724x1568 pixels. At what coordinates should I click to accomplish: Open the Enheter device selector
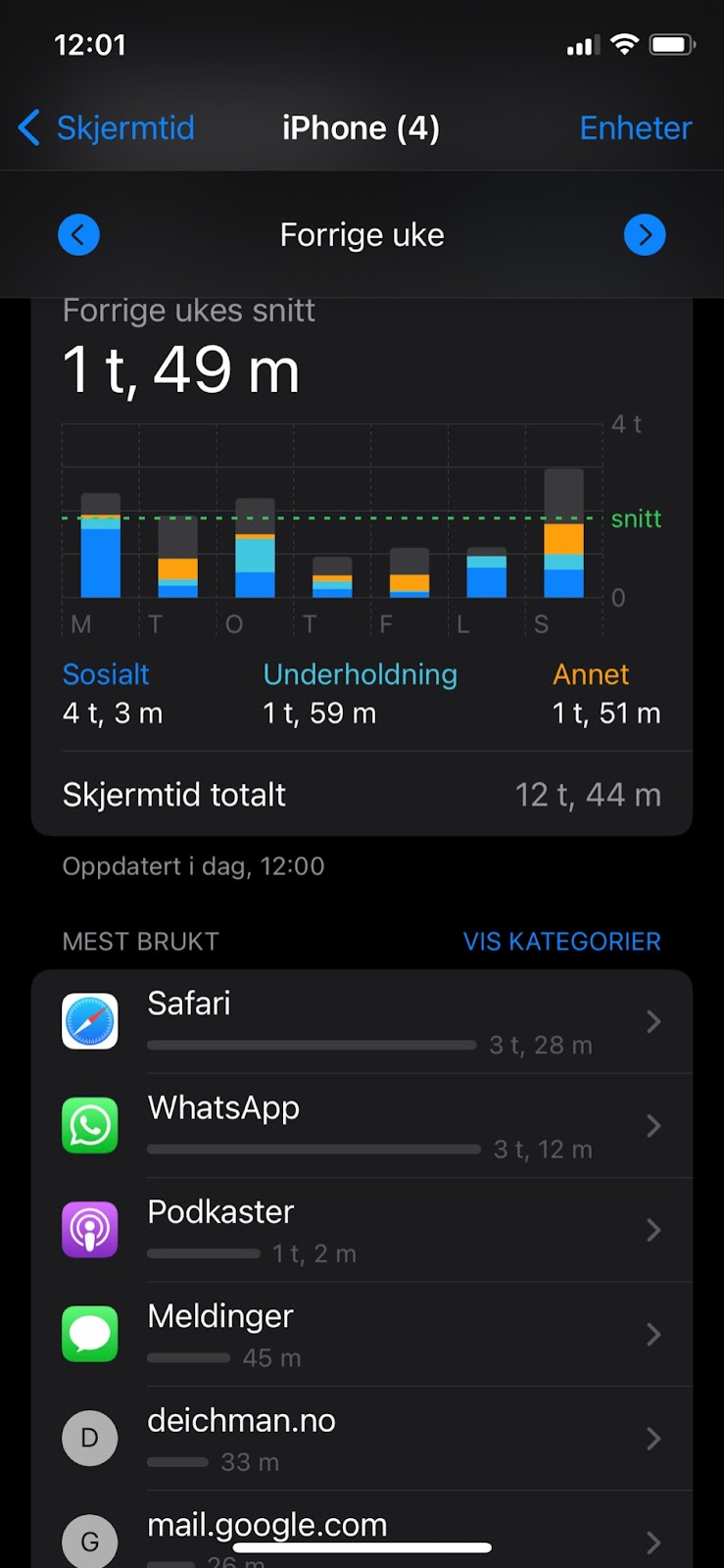[x=635, y=128]
